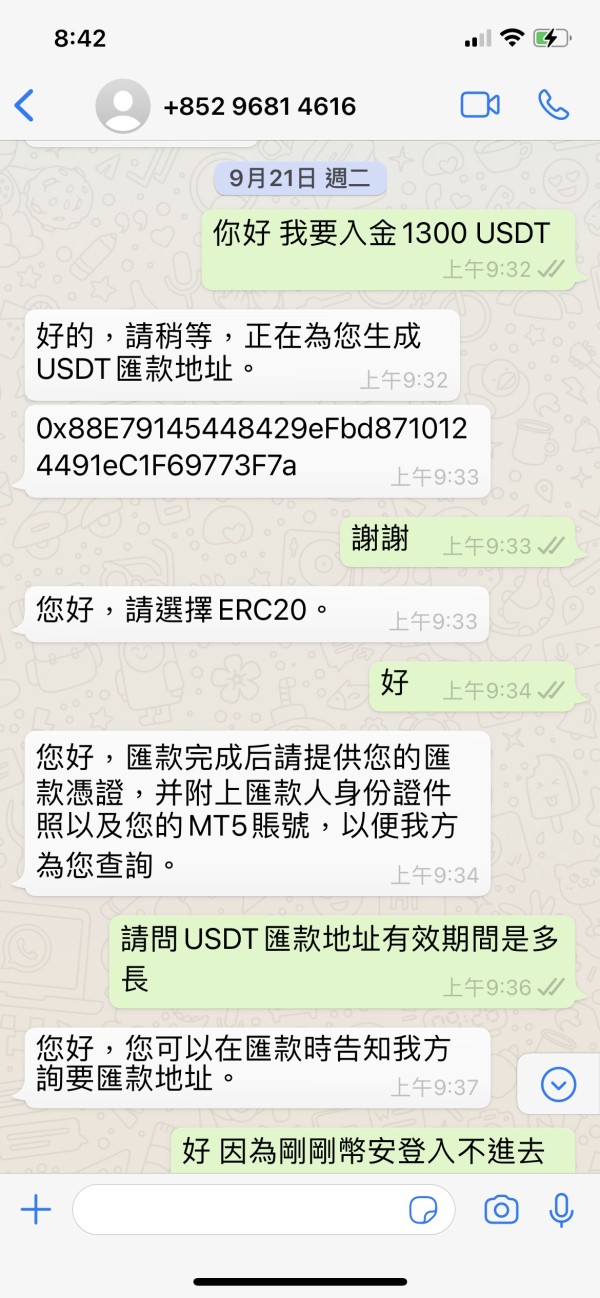Open the attachment plus menu
Screen dimensions: 600x1298
[36, 1210]
